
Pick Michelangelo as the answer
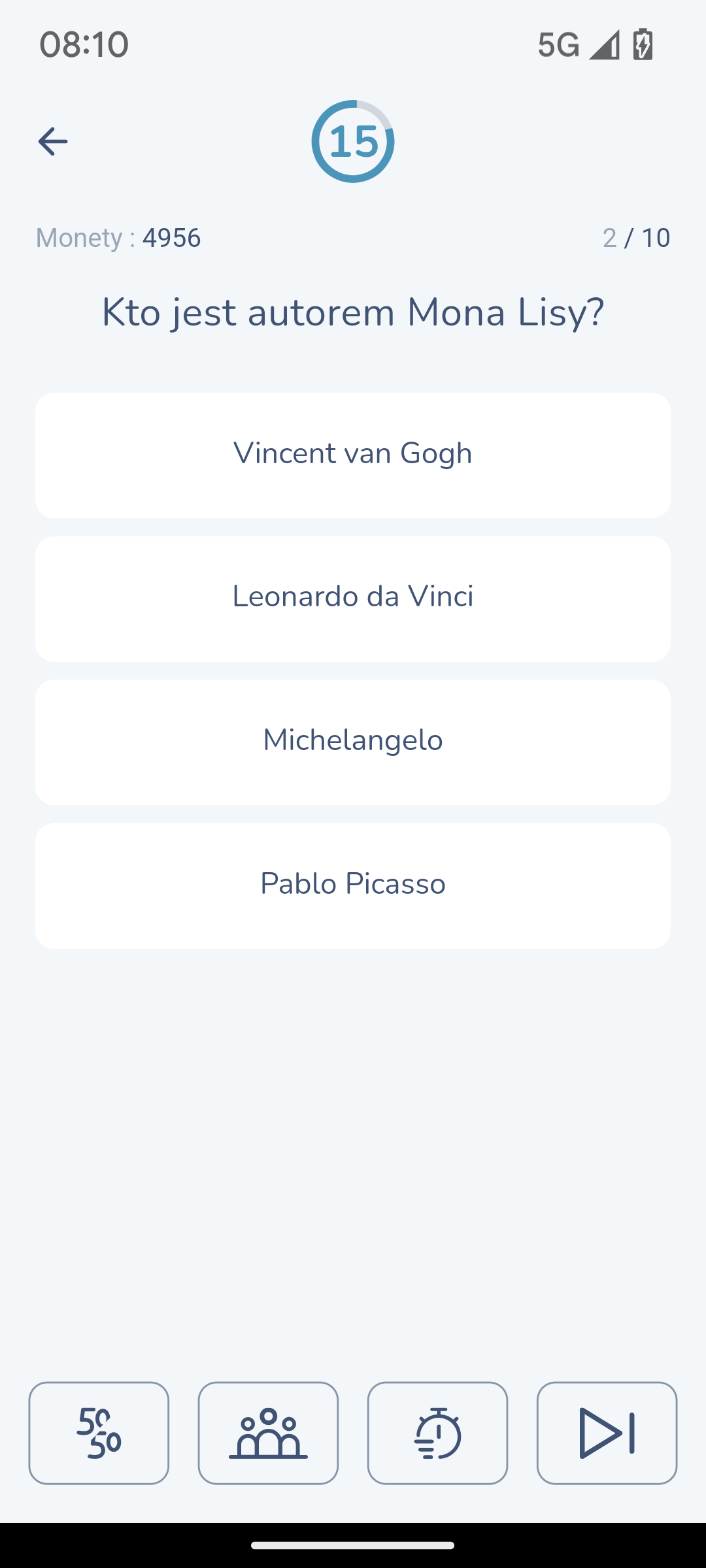[x=353, y=742]
